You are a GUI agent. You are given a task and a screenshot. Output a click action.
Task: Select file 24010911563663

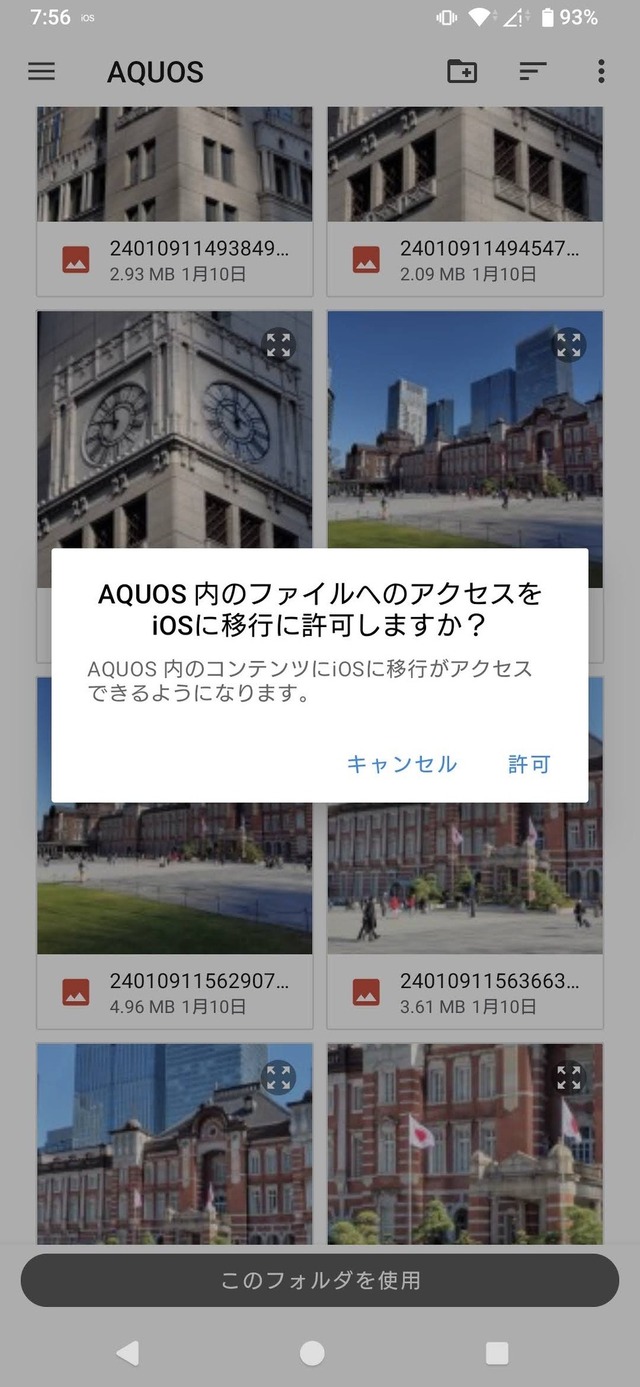click(465, 991)
